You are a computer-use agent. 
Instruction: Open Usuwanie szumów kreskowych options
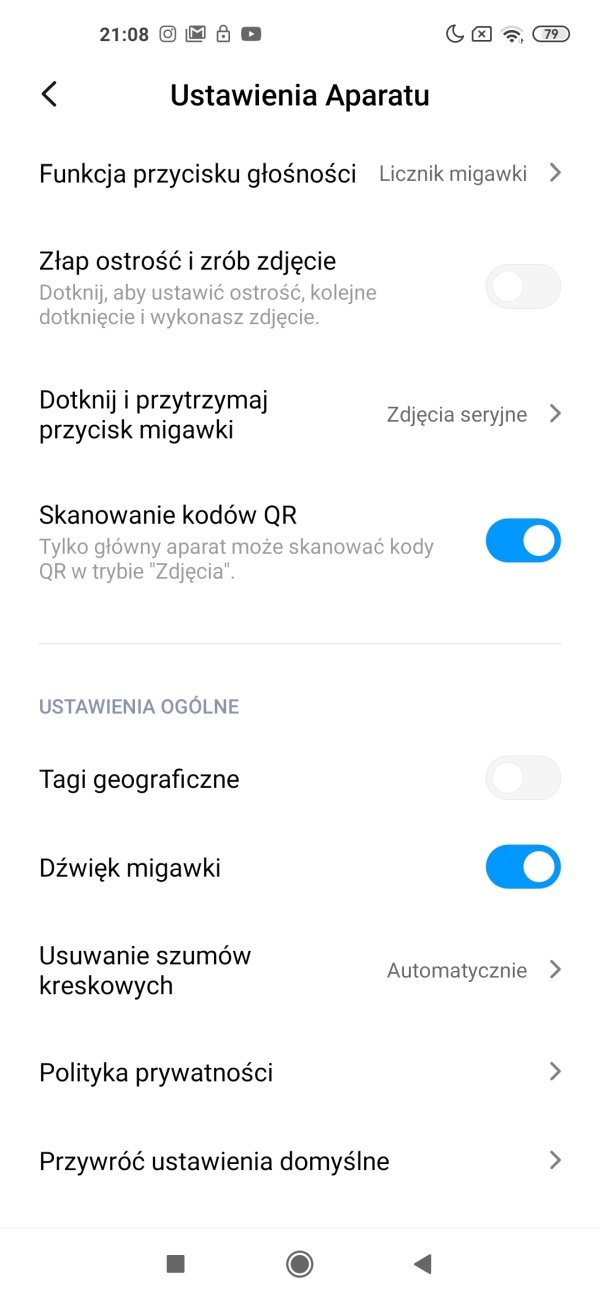click(x=300, y=970)
